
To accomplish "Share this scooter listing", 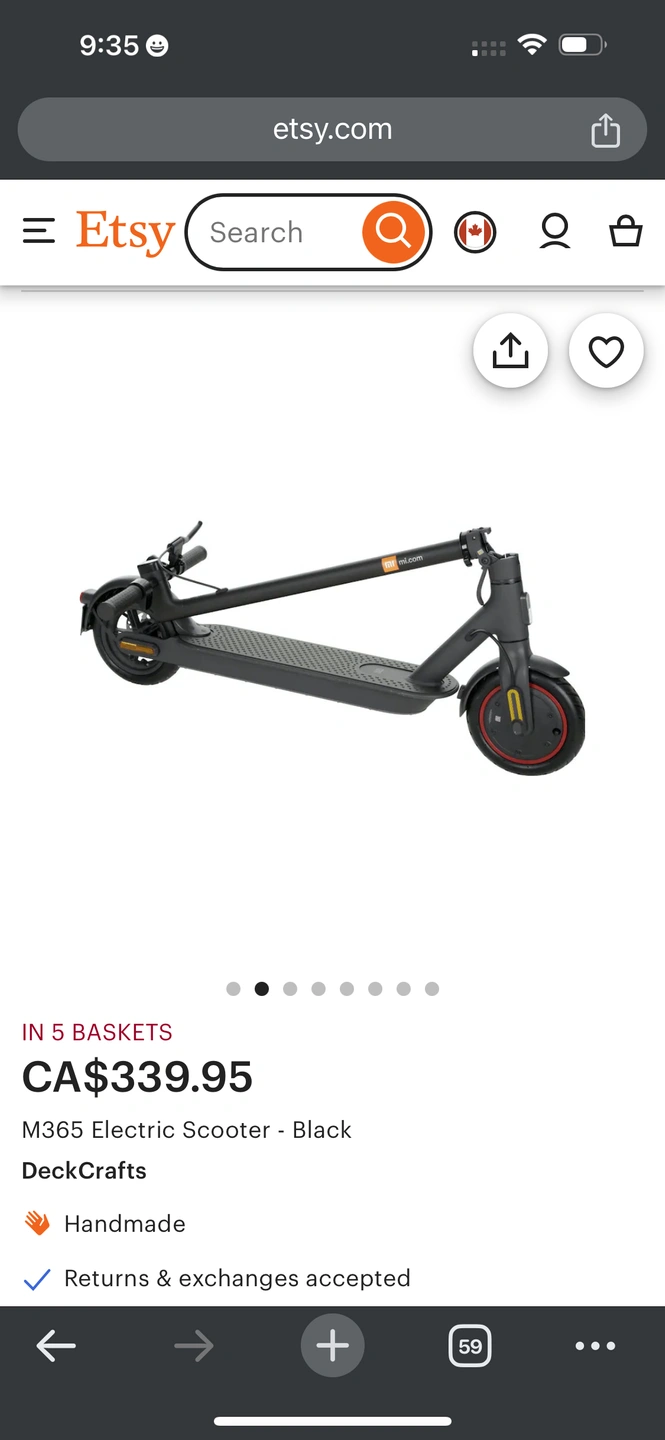I will 510,351.
